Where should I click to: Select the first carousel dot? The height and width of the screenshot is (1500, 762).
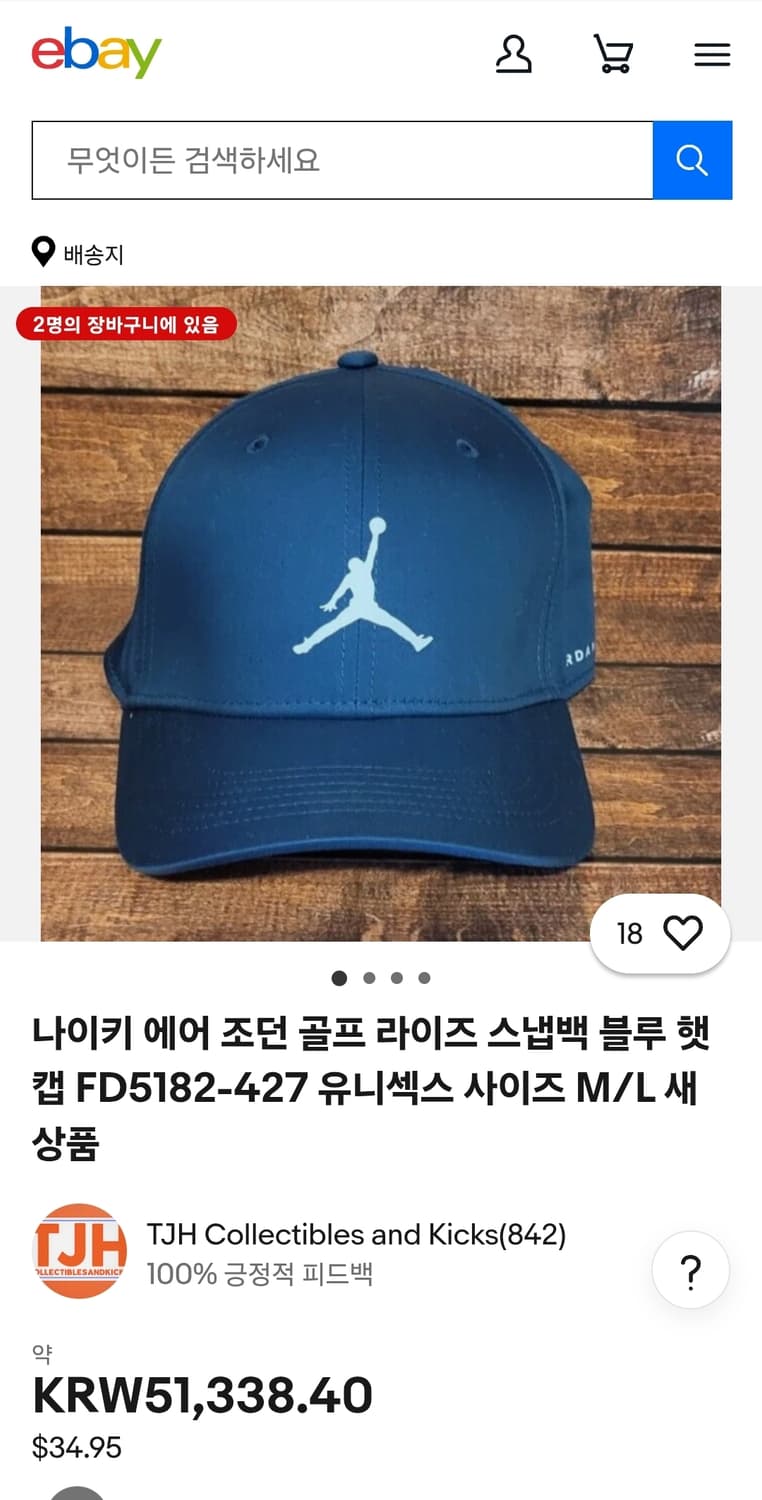pos(339,978)
